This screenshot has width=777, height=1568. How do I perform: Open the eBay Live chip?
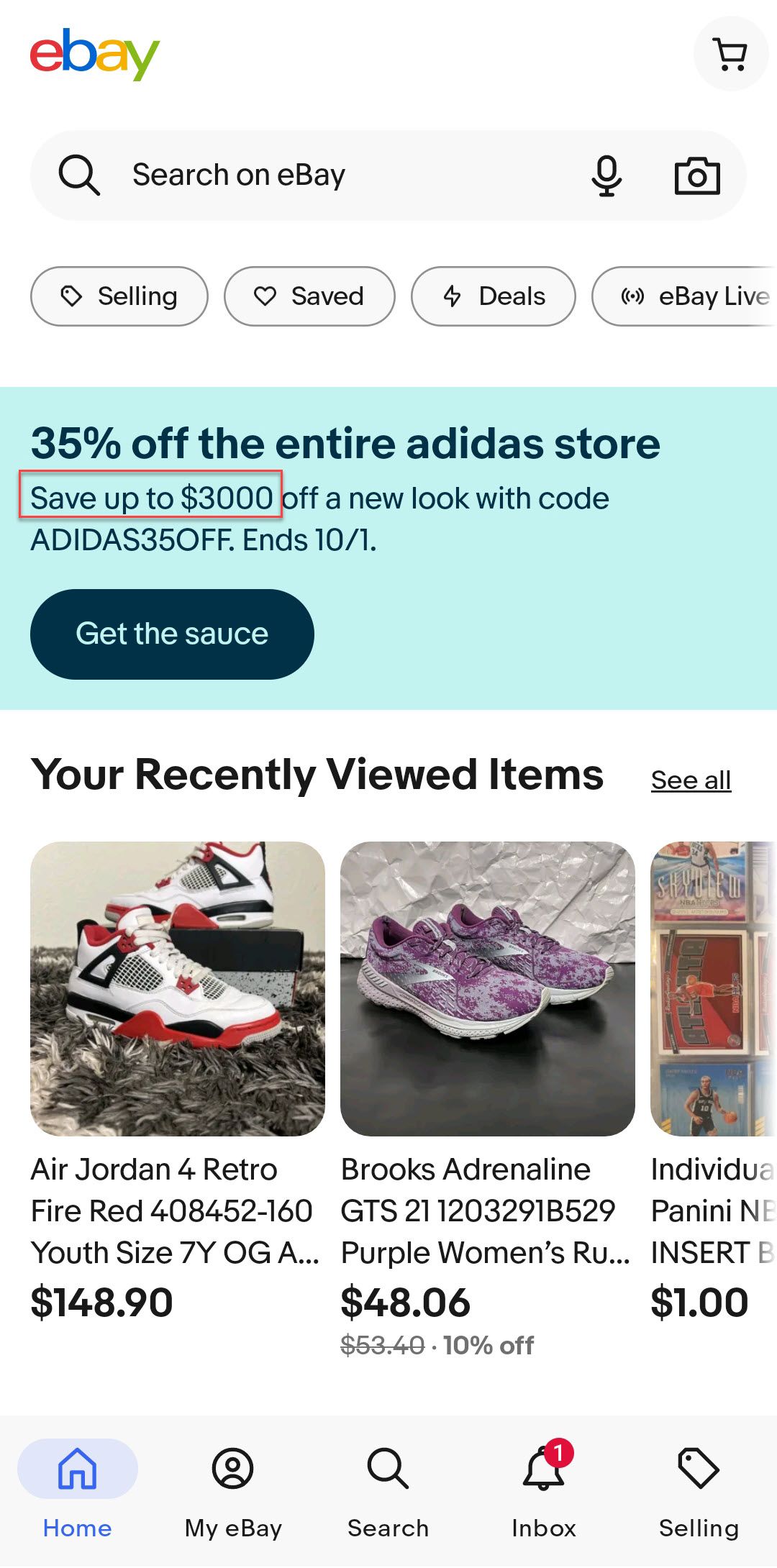pos(684,296)
